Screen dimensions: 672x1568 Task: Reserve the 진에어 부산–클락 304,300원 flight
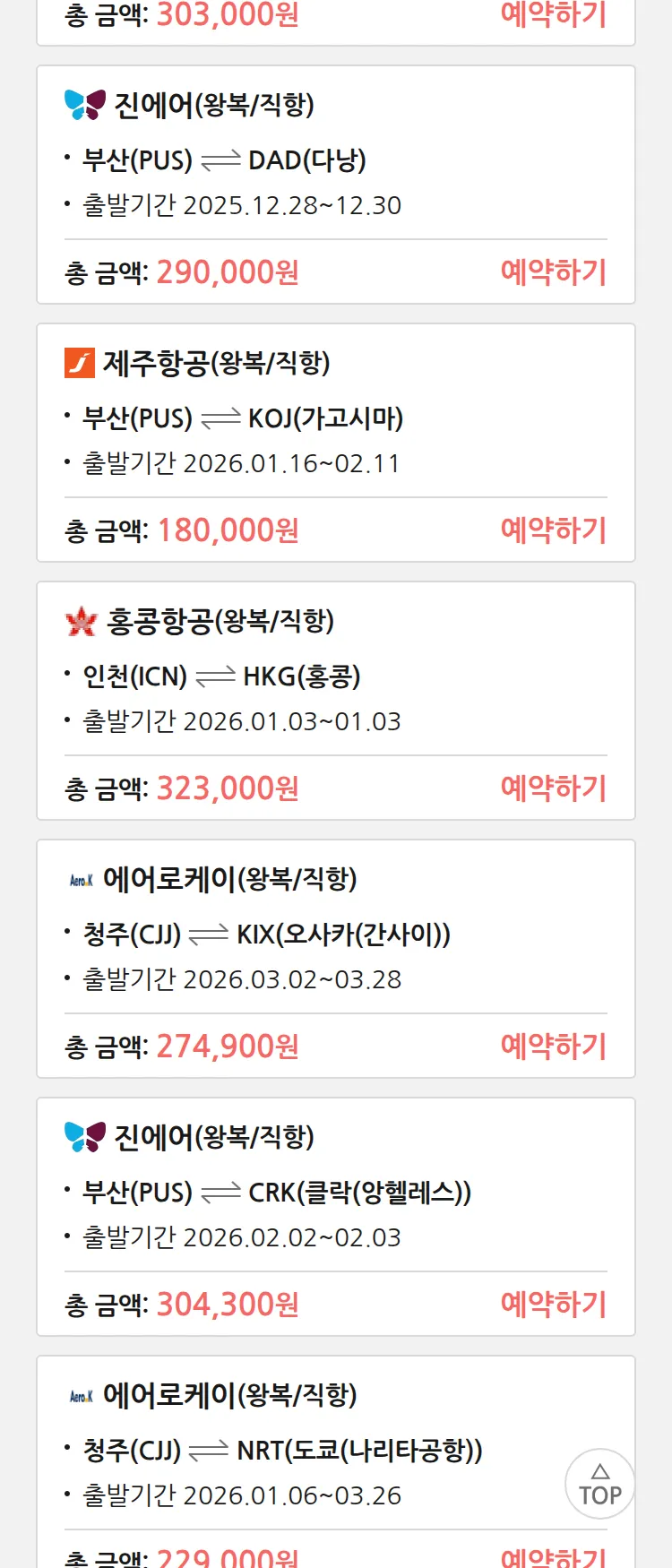(553, 1304)
